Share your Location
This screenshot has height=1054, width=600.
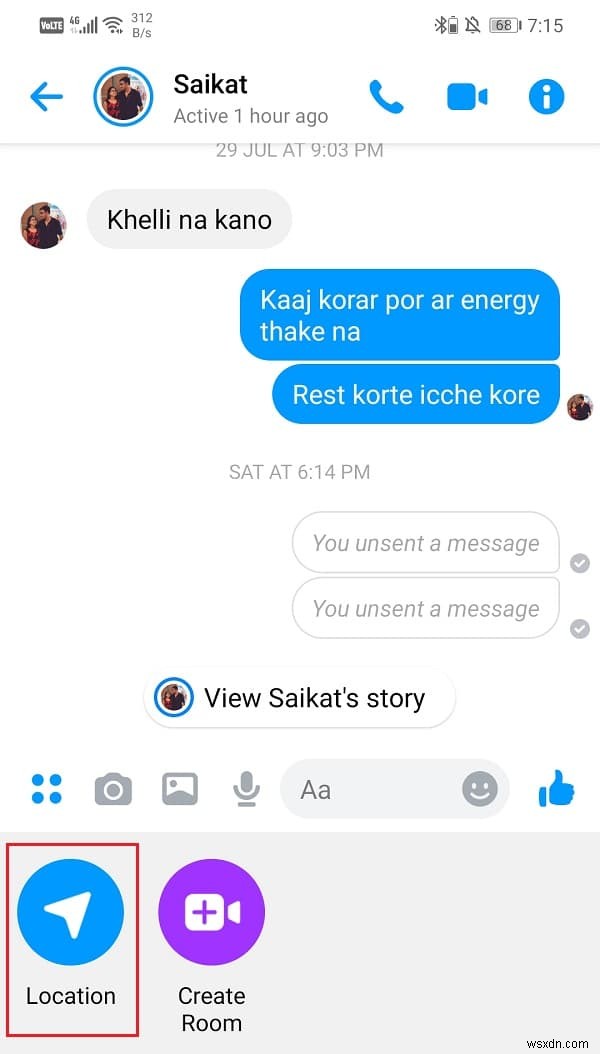coord(71,912)
